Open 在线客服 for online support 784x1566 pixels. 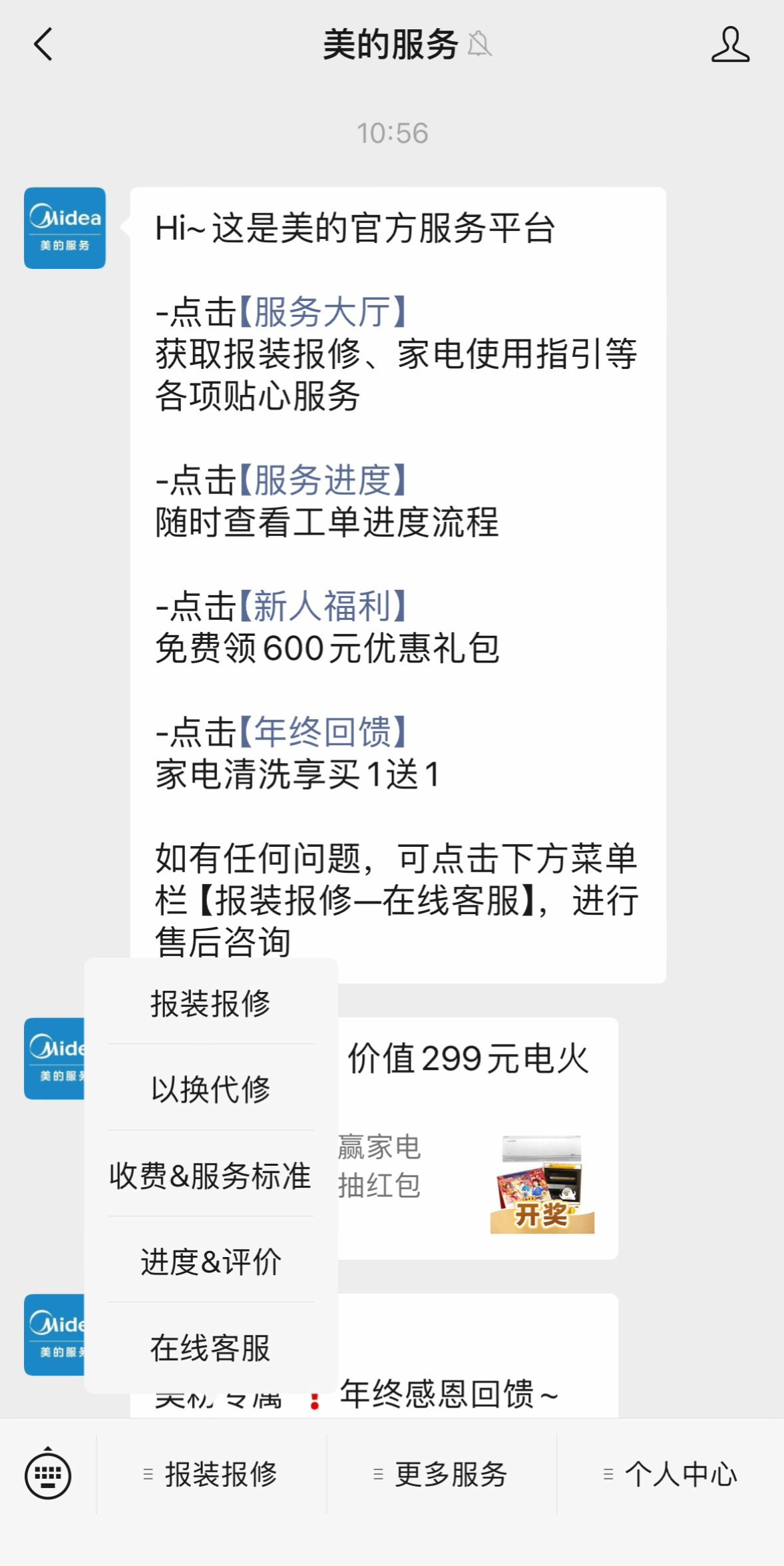point(210,1348)
